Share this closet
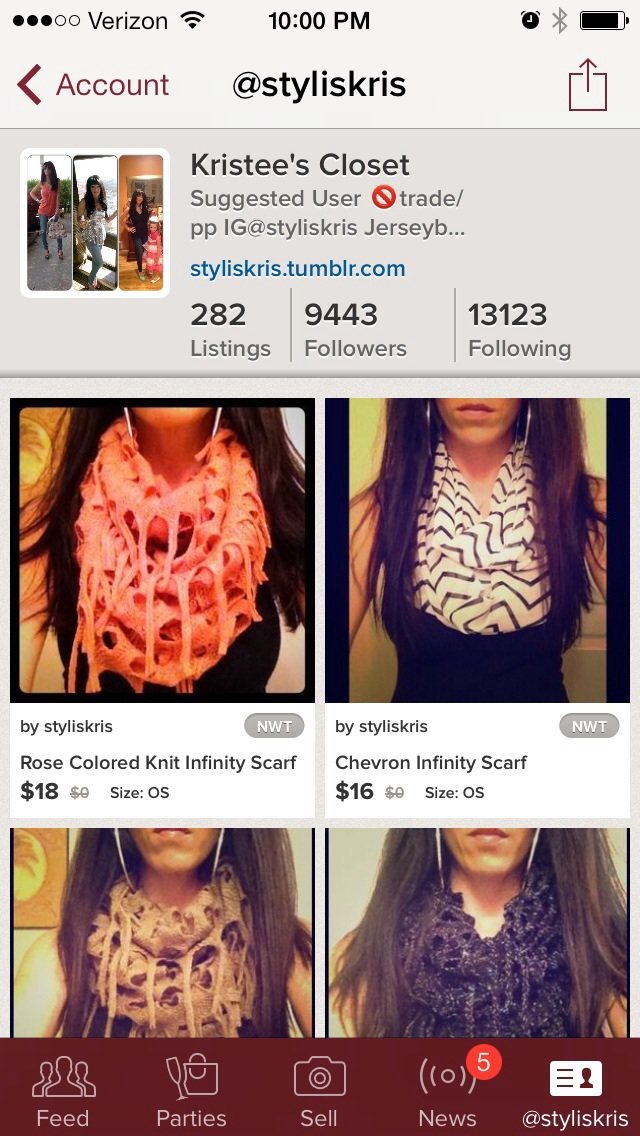Screen dimensions: 640x1136 tap(588, 85)
